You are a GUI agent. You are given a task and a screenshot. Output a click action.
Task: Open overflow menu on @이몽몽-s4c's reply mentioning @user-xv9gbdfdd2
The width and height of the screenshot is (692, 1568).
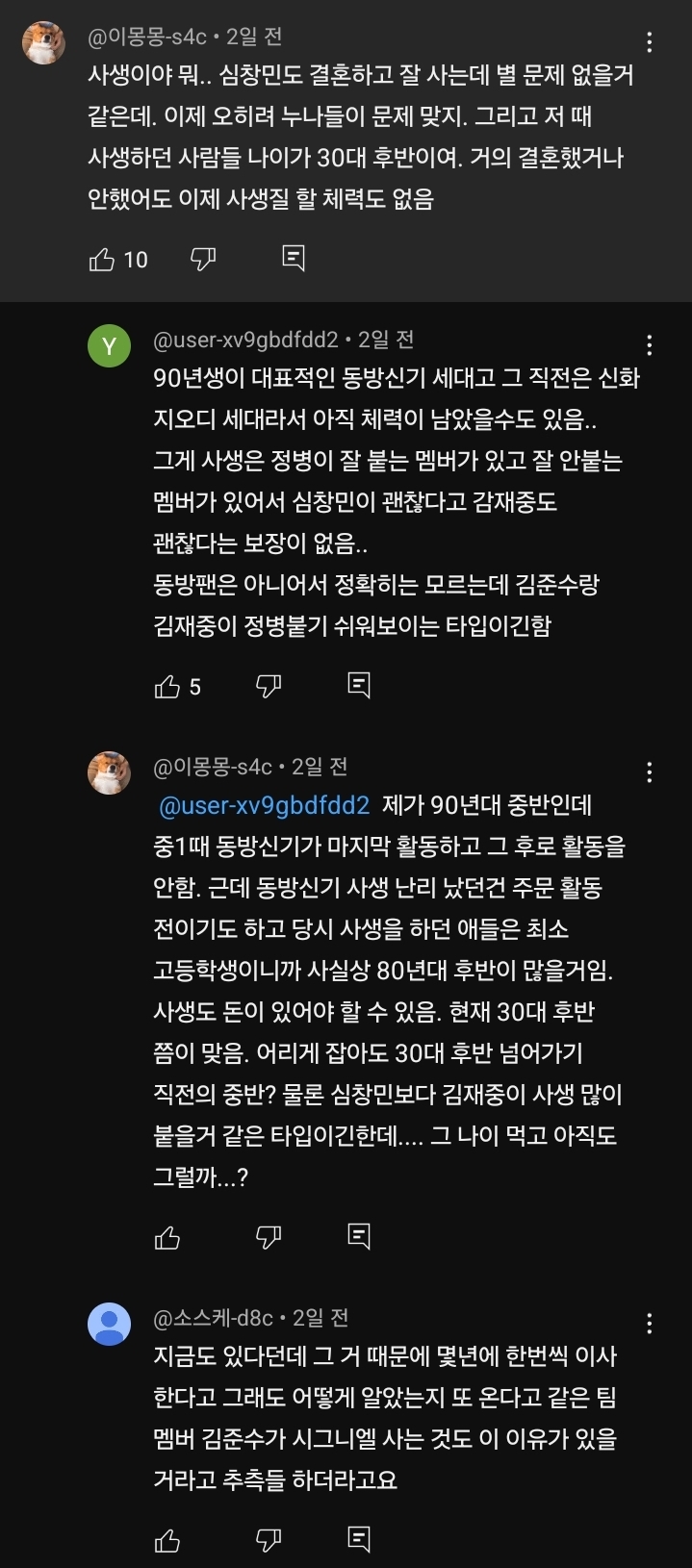click(x=650, y=771)
